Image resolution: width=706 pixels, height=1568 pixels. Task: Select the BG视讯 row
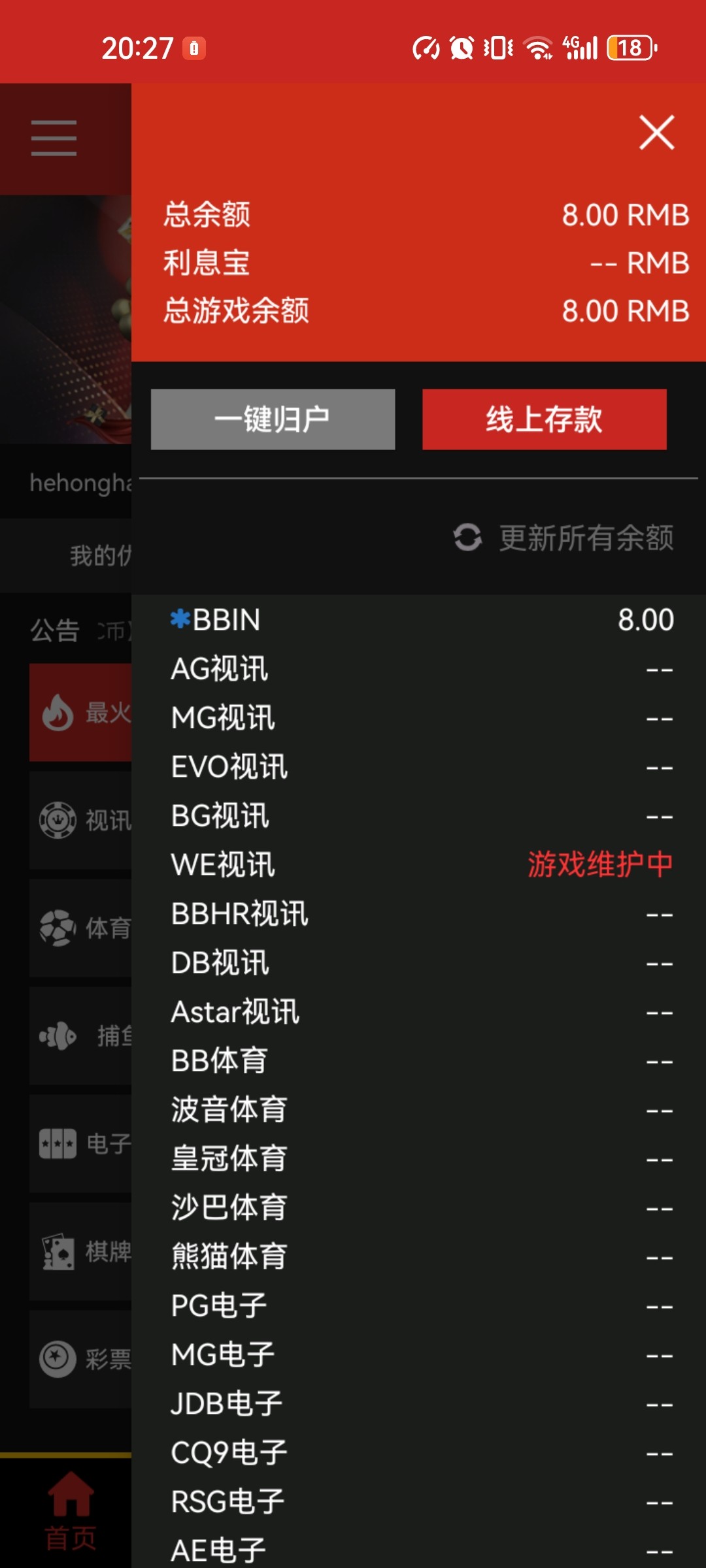pyautogui.click(x=418, y=816)
